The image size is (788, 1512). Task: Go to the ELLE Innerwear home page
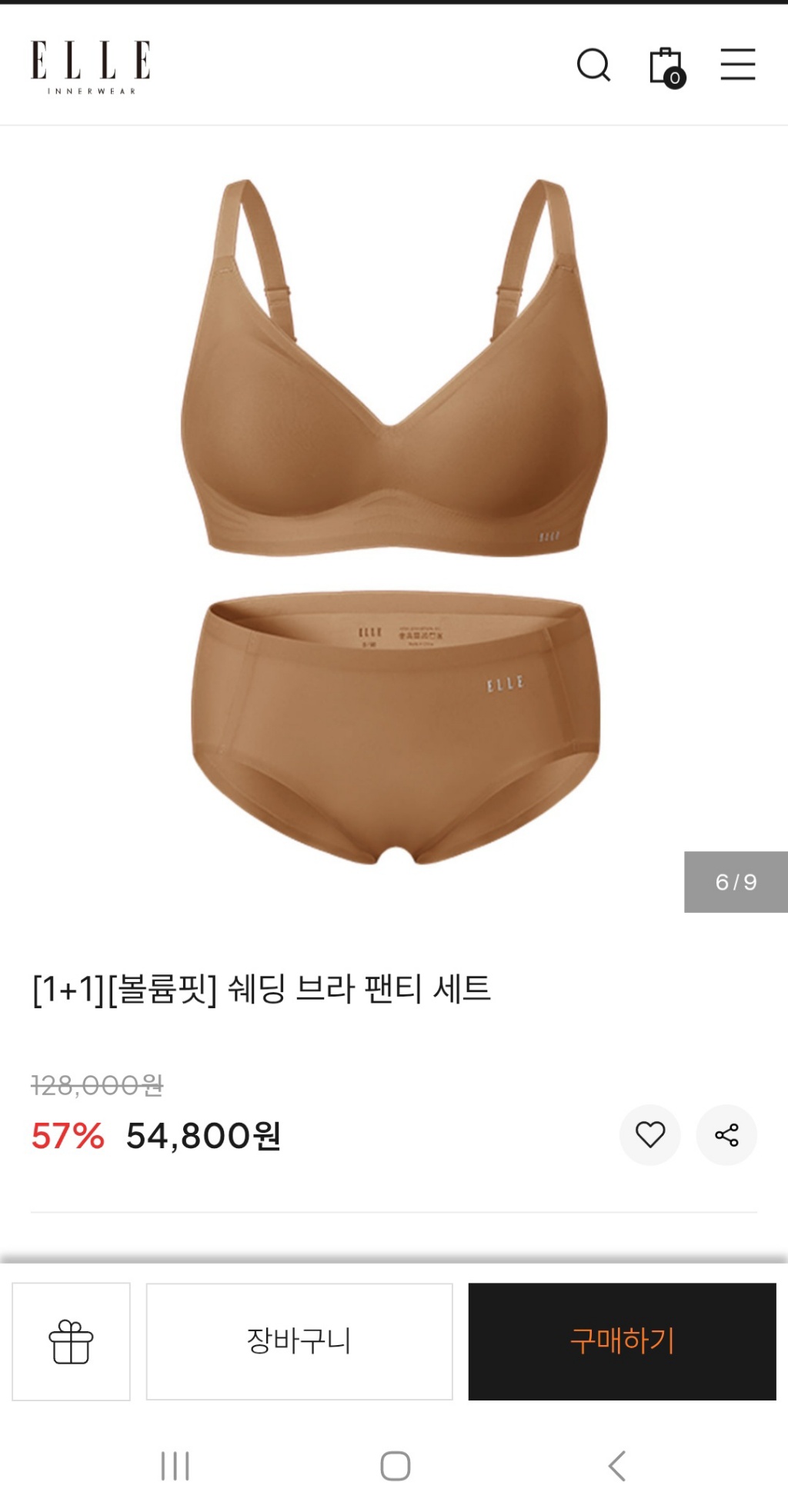tap(91, 66)
